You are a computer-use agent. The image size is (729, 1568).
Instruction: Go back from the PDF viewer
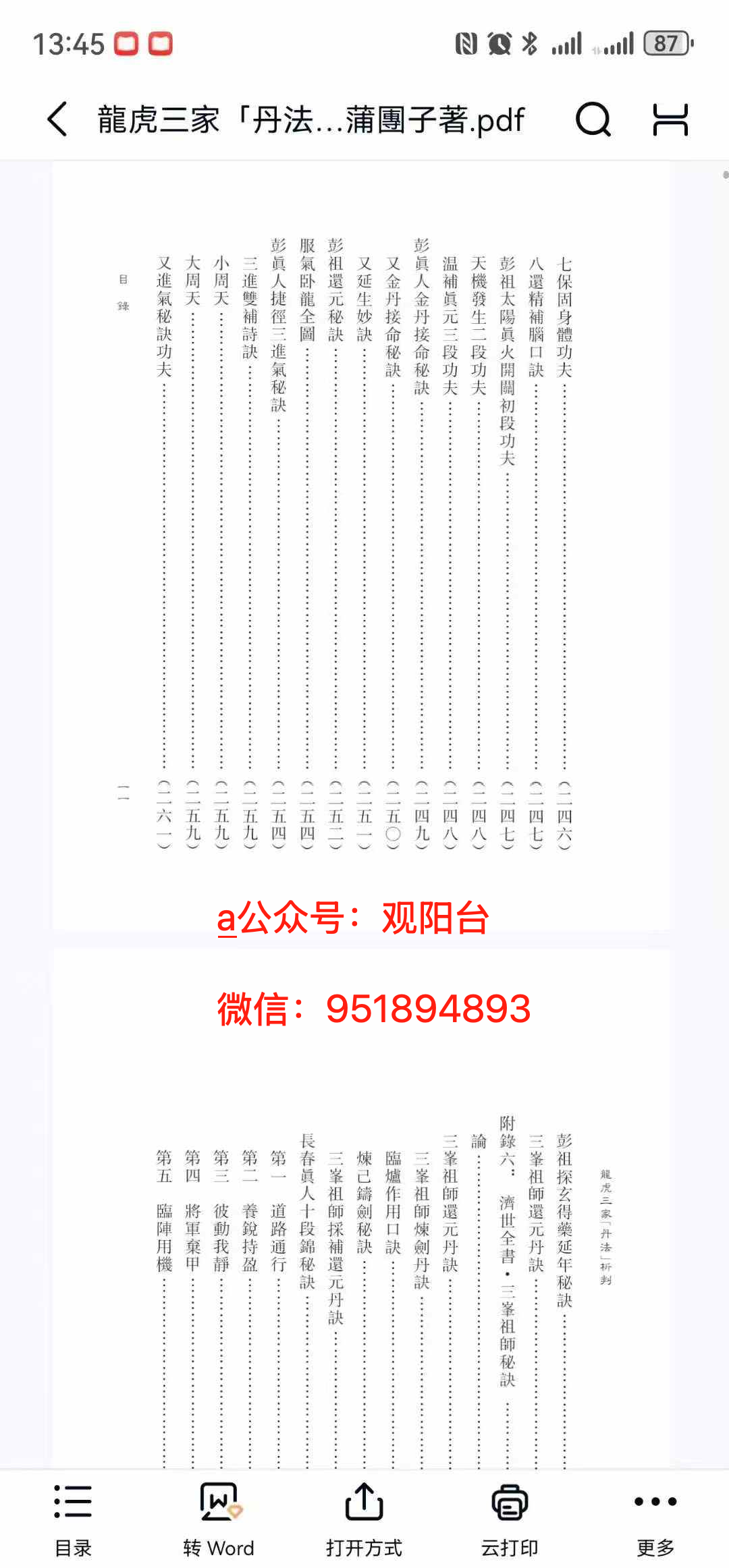(58, 119)
